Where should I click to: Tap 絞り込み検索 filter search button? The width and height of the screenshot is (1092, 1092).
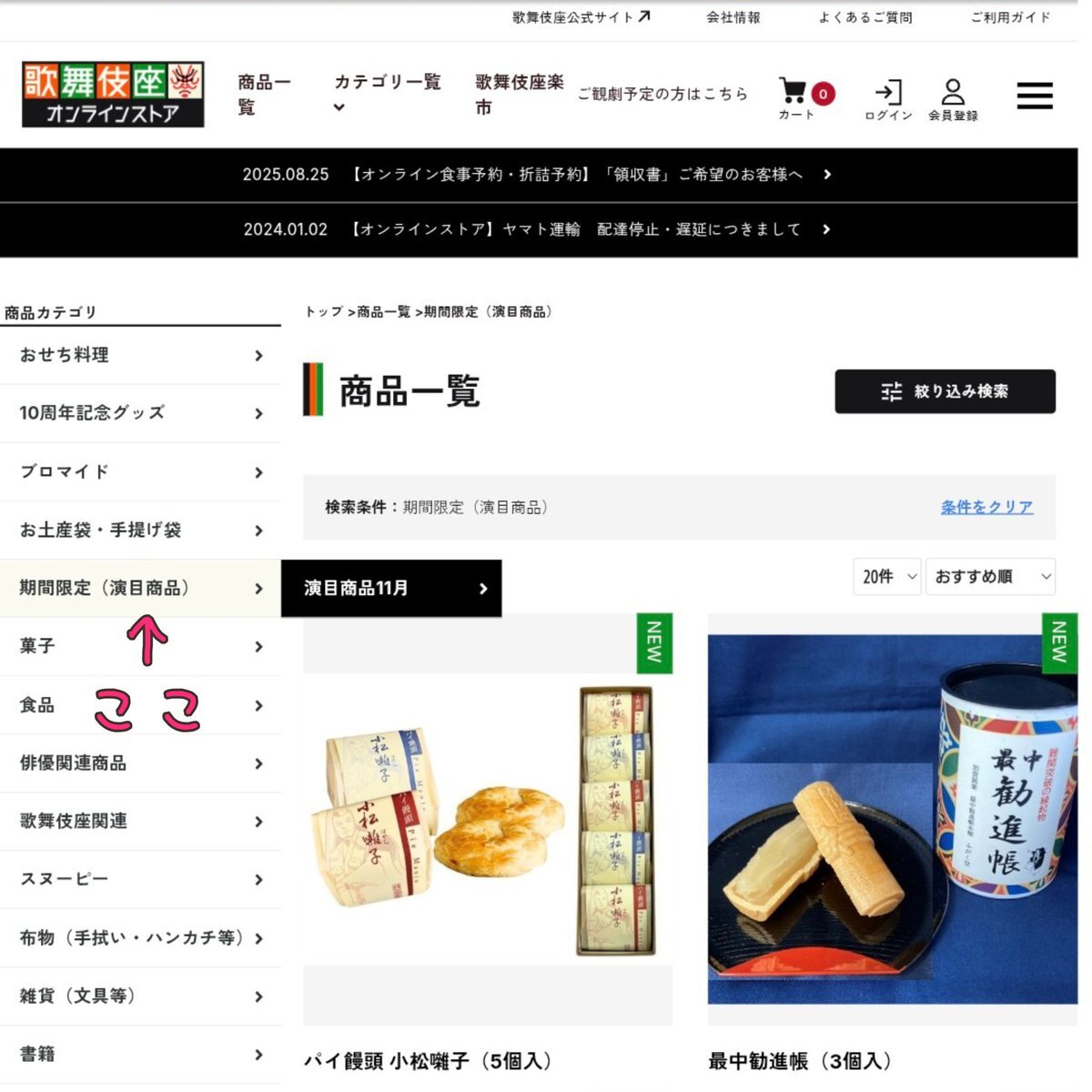(x=945, y=391)
